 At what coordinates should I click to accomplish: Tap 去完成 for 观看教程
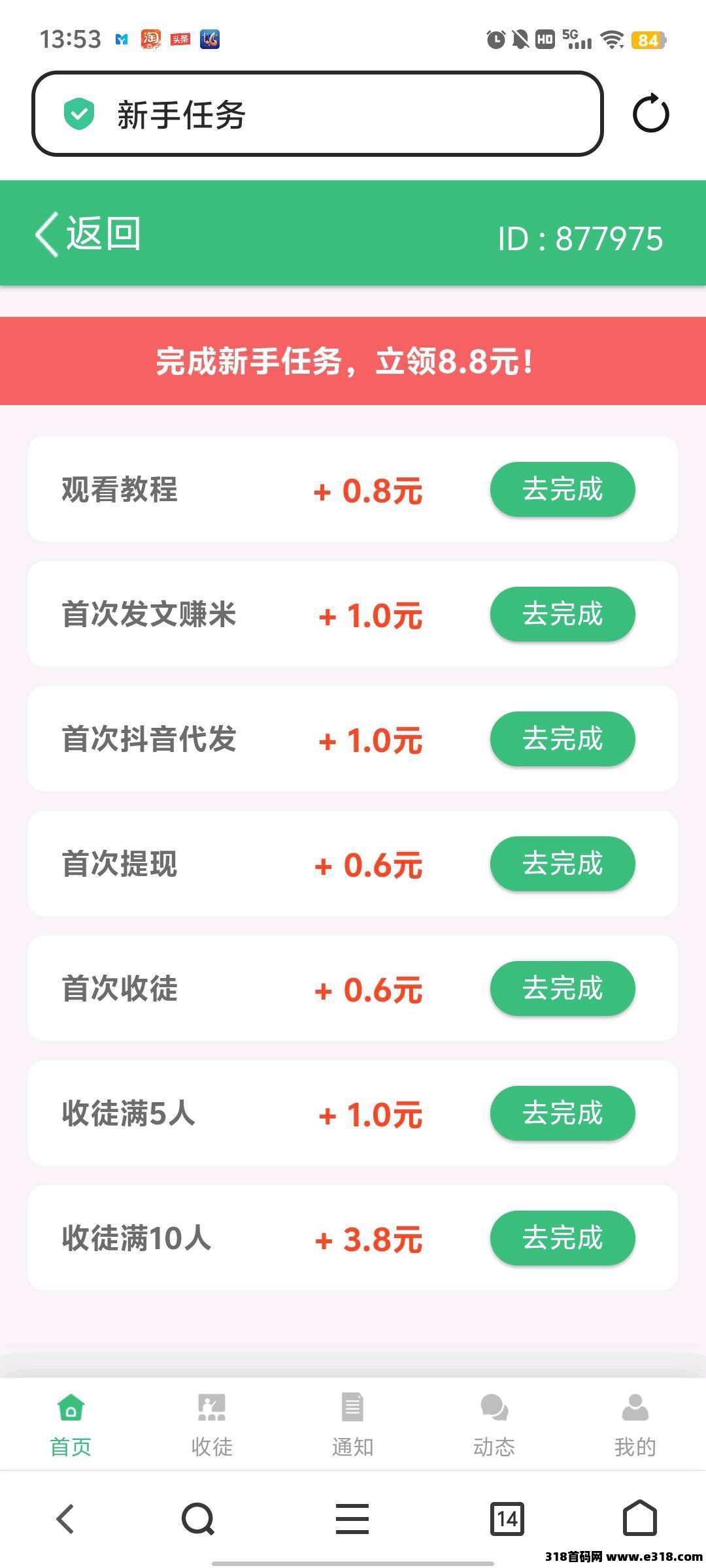(562, 489)
